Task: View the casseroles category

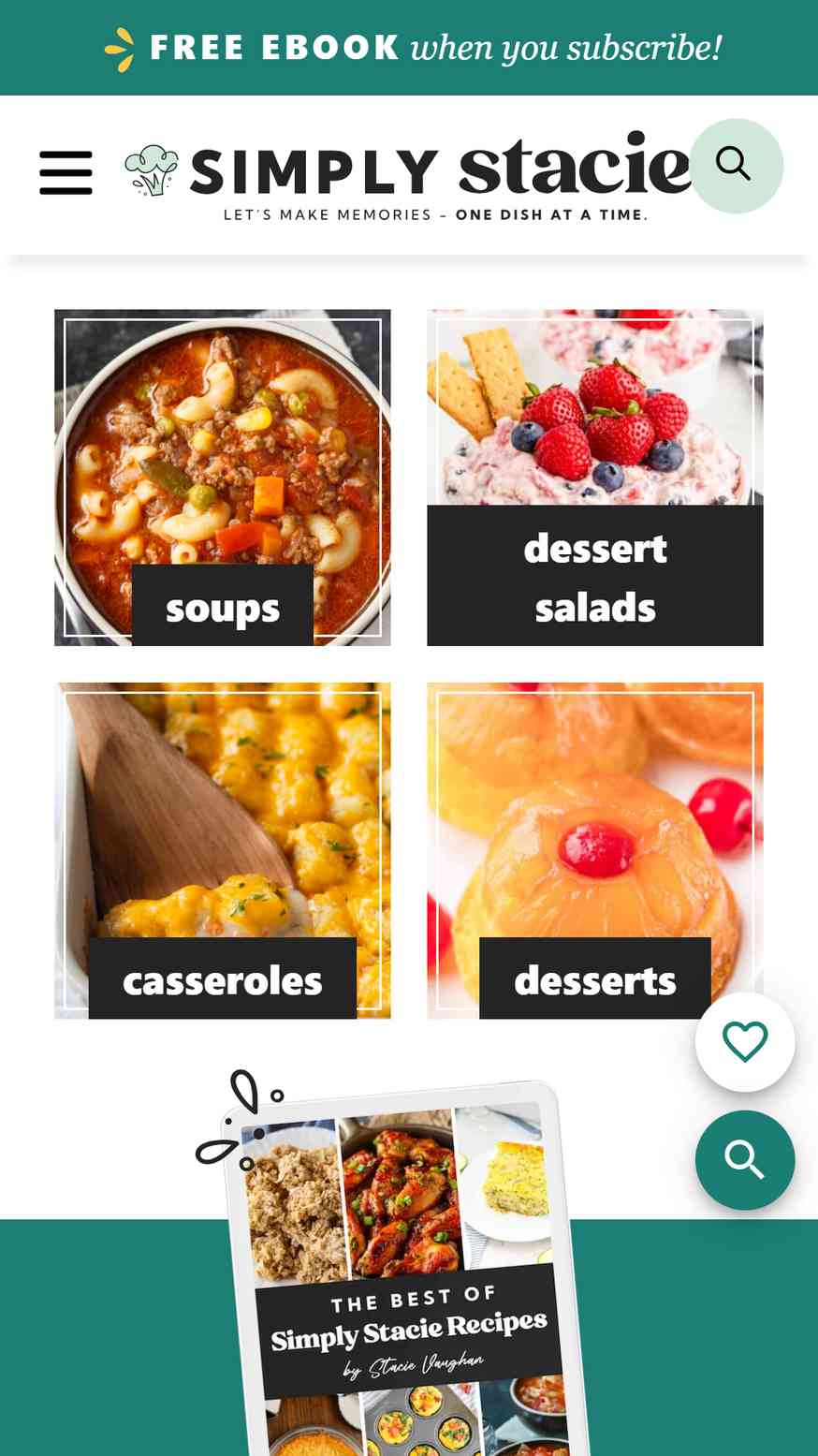Action: coord(223,850)
